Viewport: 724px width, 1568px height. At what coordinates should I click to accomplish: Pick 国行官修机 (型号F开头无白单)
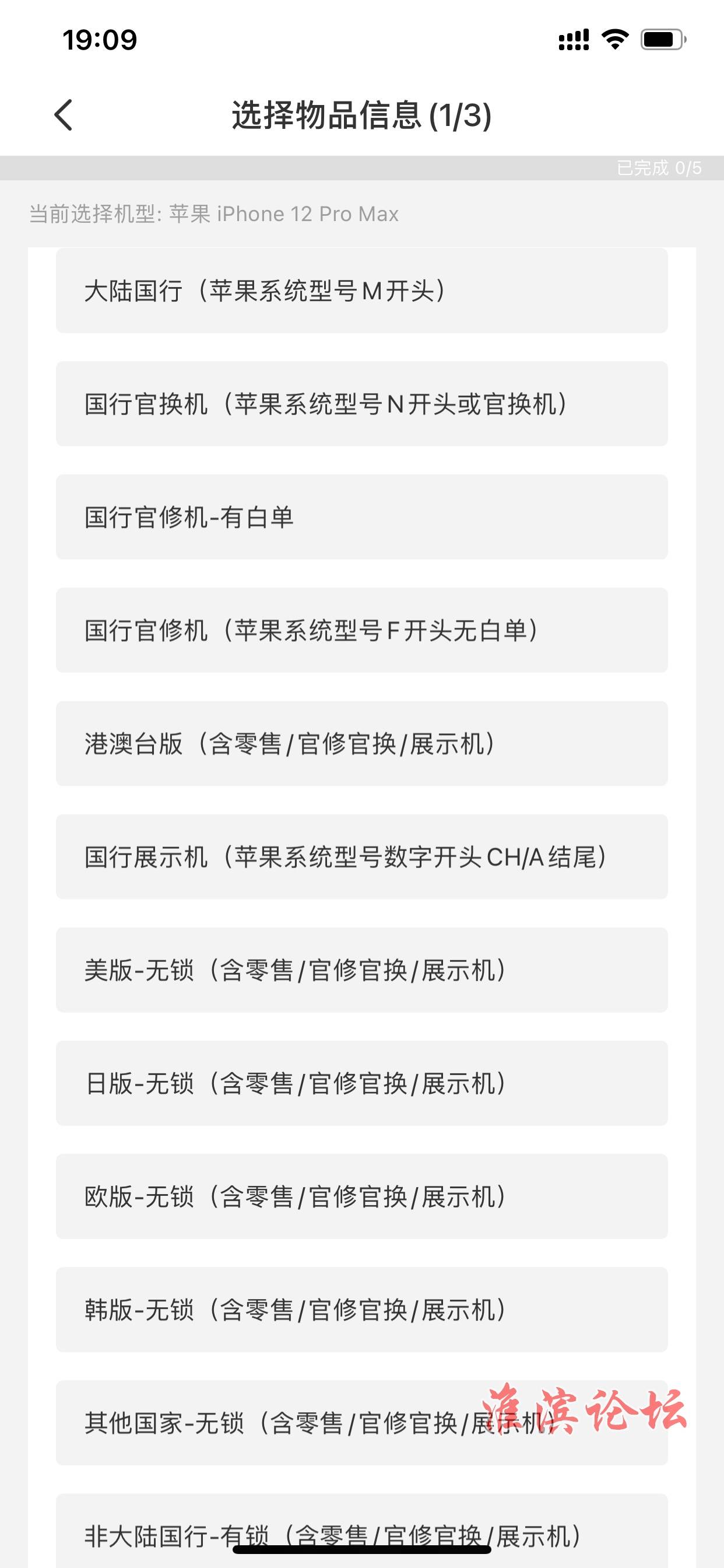(x=362, y=630)
